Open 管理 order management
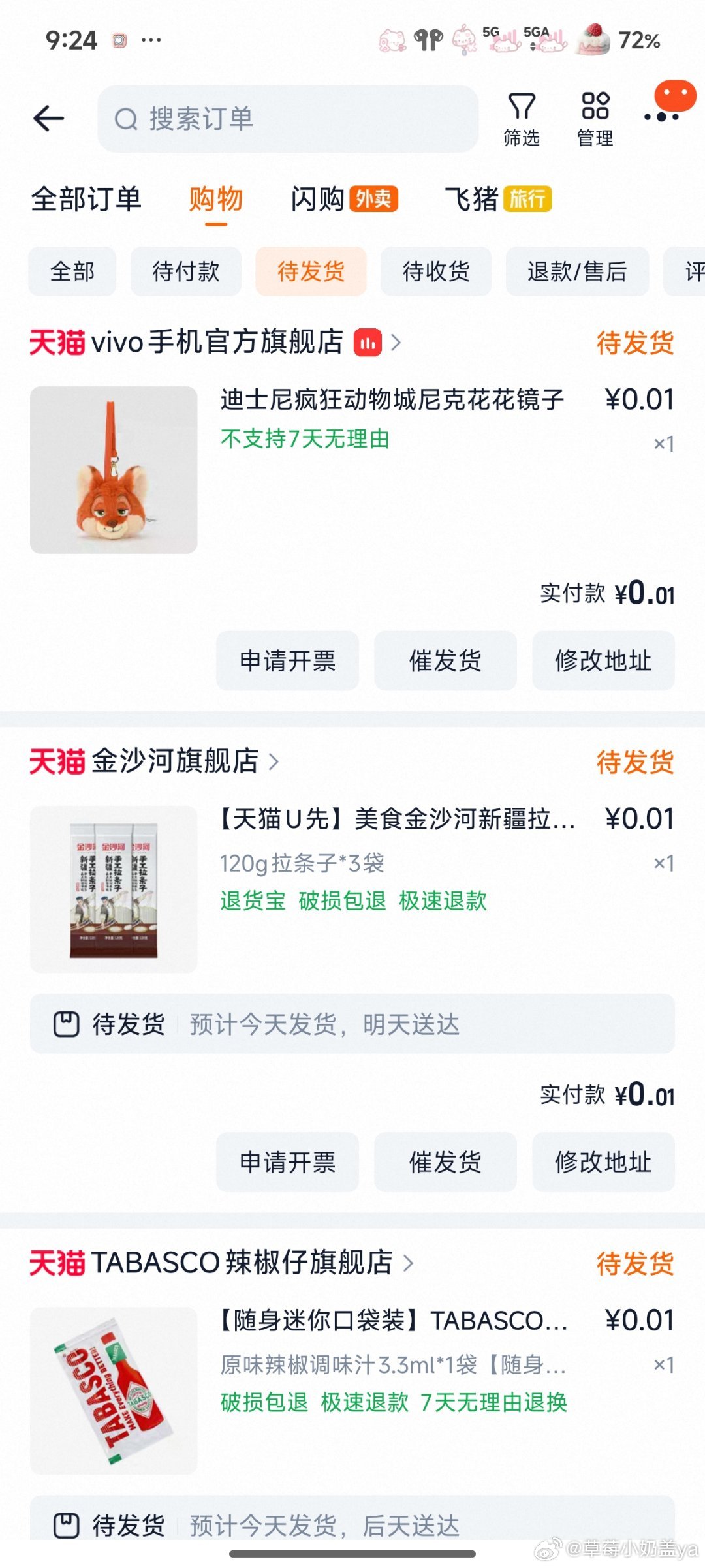Viewport: 705px width, 1568px height. pos(595,118)
